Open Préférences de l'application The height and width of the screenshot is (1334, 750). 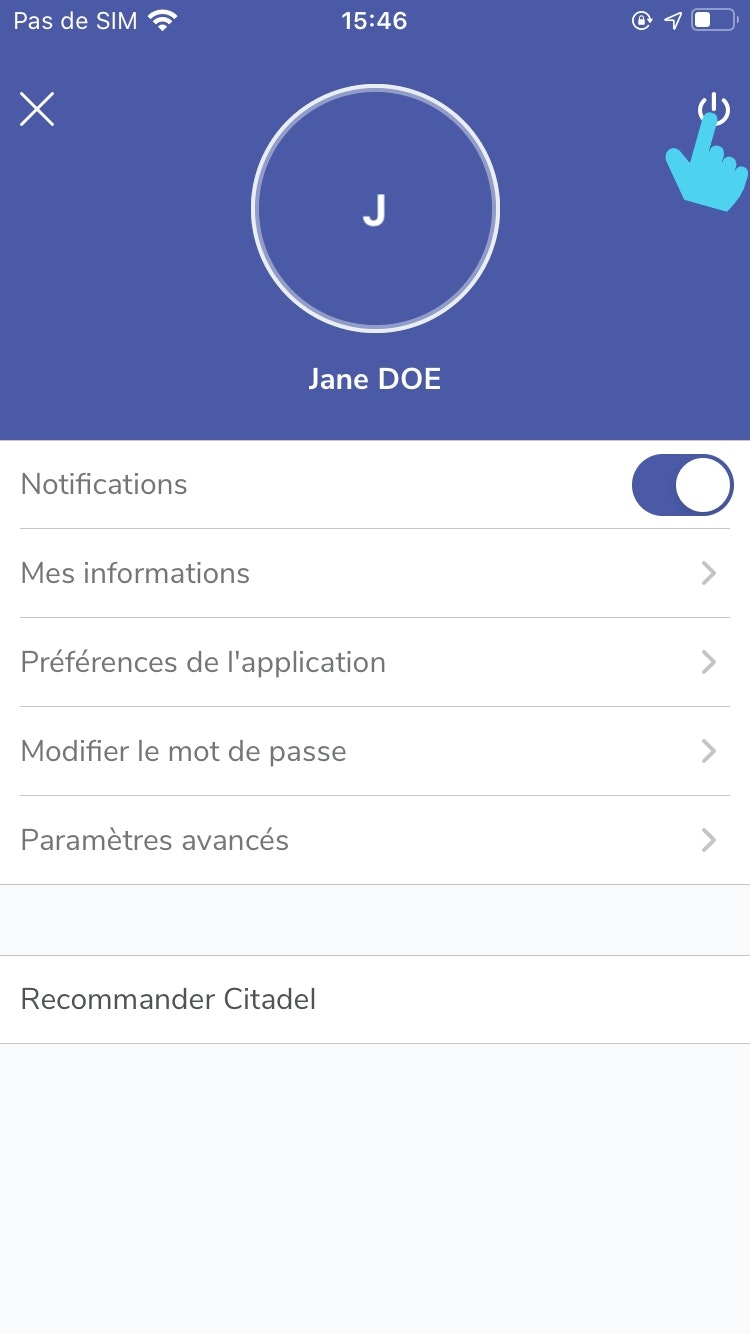[375, 662]
